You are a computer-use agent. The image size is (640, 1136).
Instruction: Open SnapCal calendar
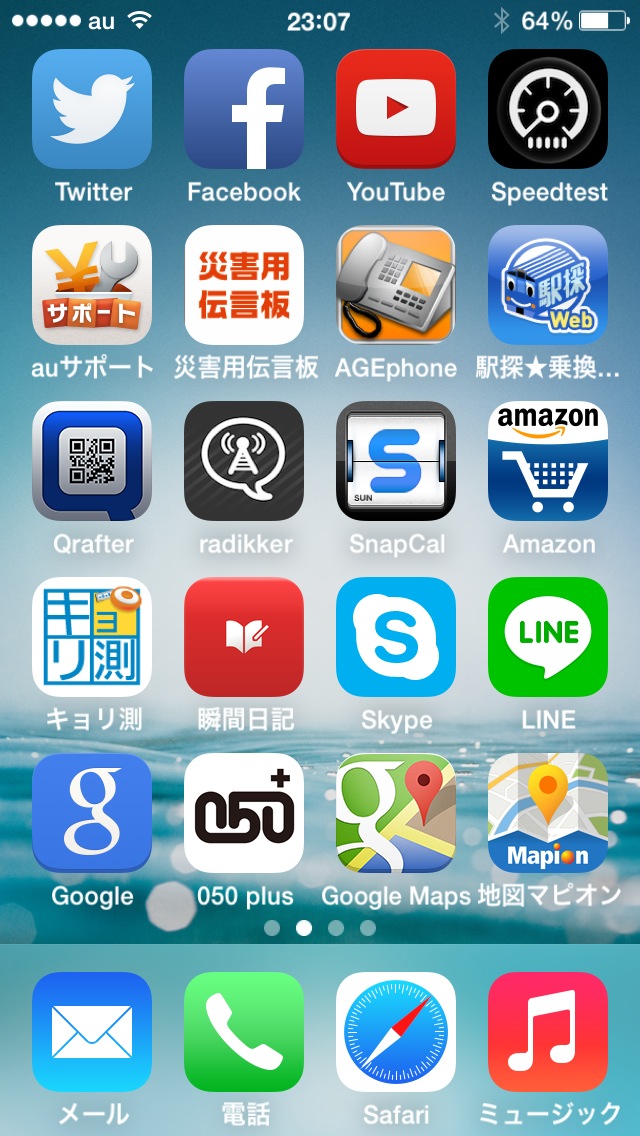(396, 461)
